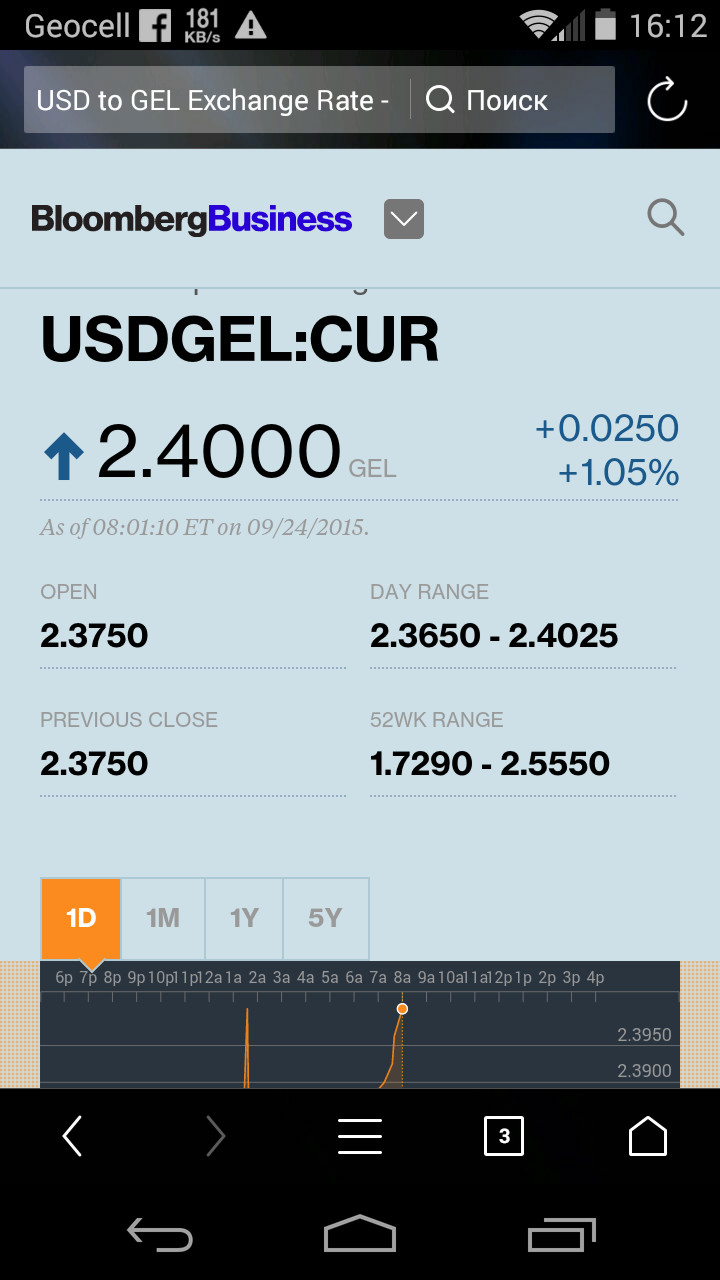Select the 1D chart range
This screenshot has width=720, height=1280.
(81, 918)
